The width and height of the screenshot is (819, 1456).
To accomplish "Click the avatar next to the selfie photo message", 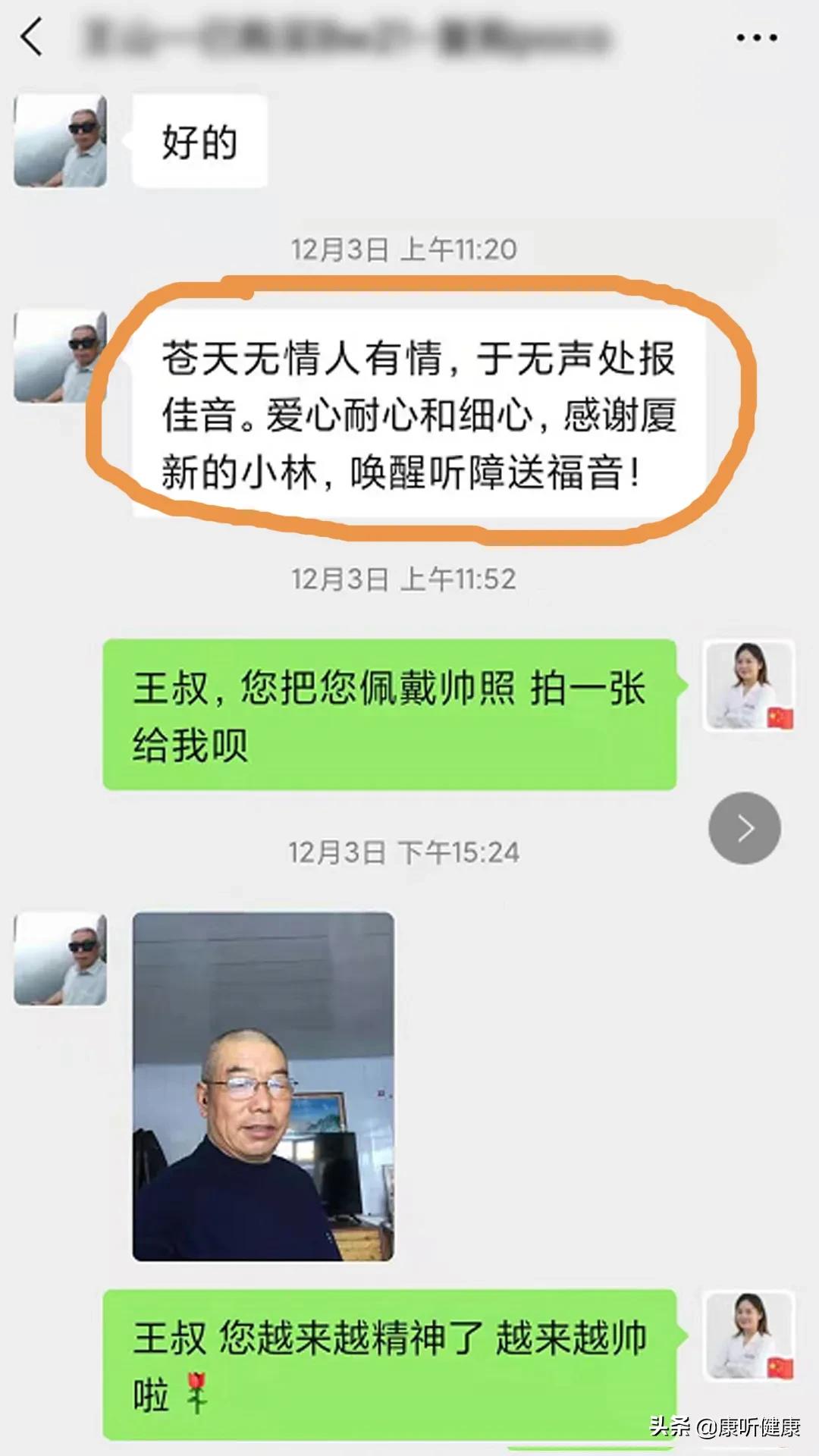I will coord(59,959).
